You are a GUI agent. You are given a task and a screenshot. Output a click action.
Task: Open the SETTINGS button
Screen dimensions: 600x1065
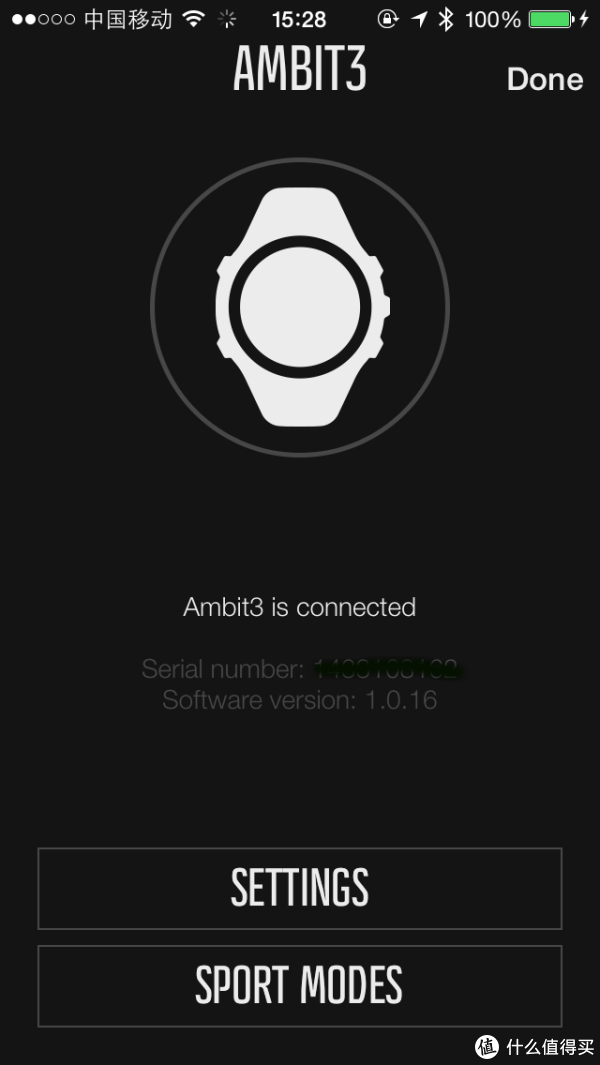point(300,888)
